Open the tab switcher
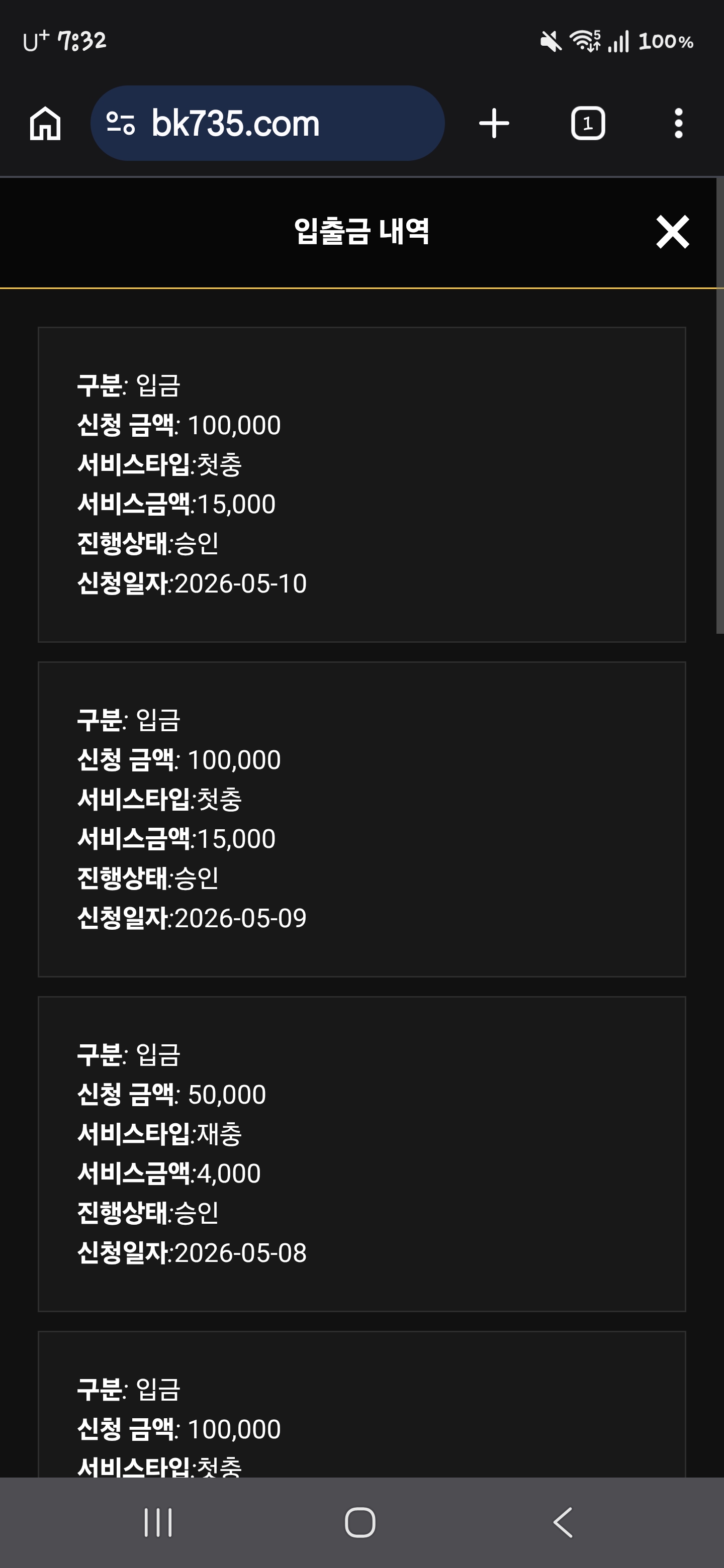Viewport: 724px width, 1568px height. coord(588,124)
